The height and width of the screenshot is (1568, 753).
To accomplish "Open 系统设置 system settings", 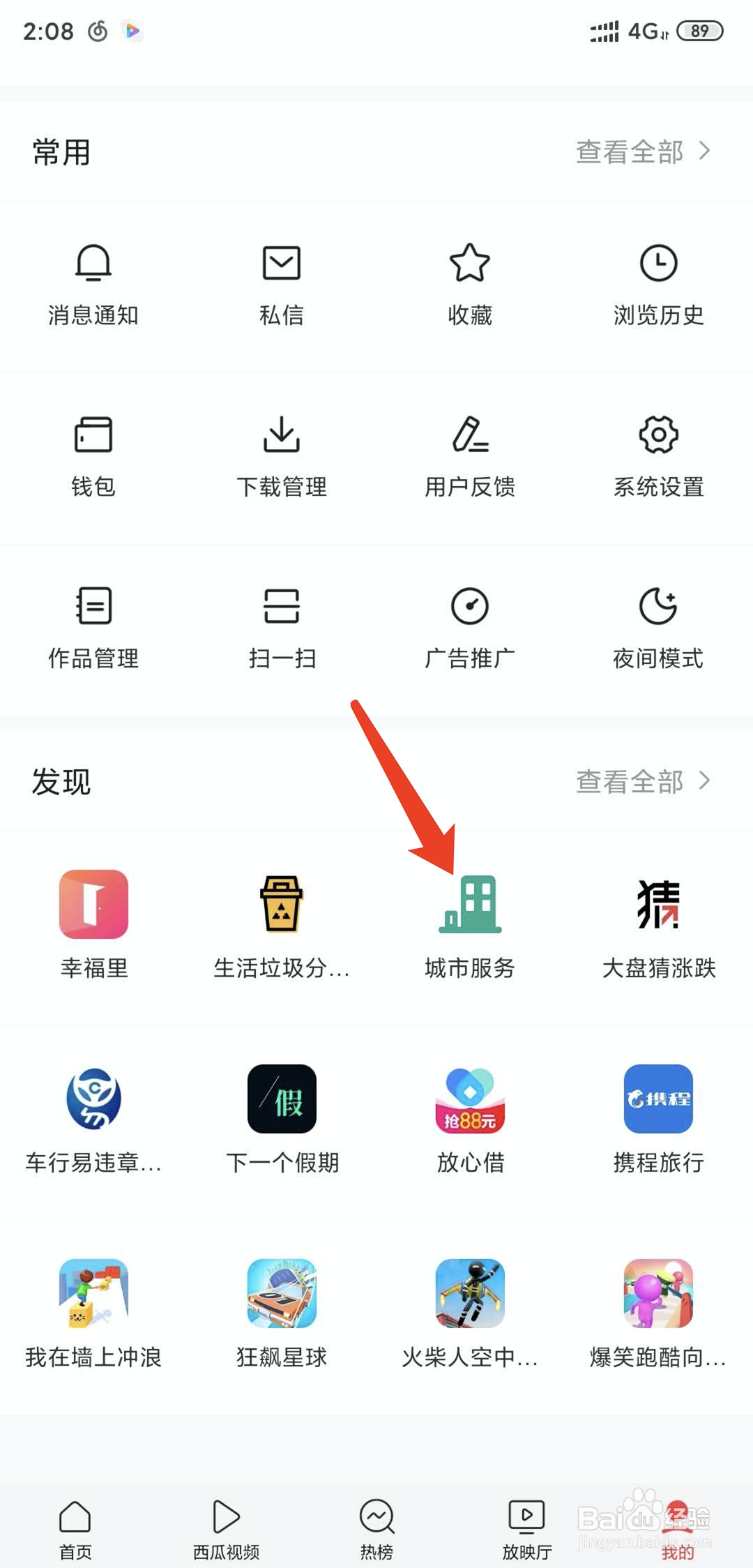I will pyautogui.click(x=658, y=453).
